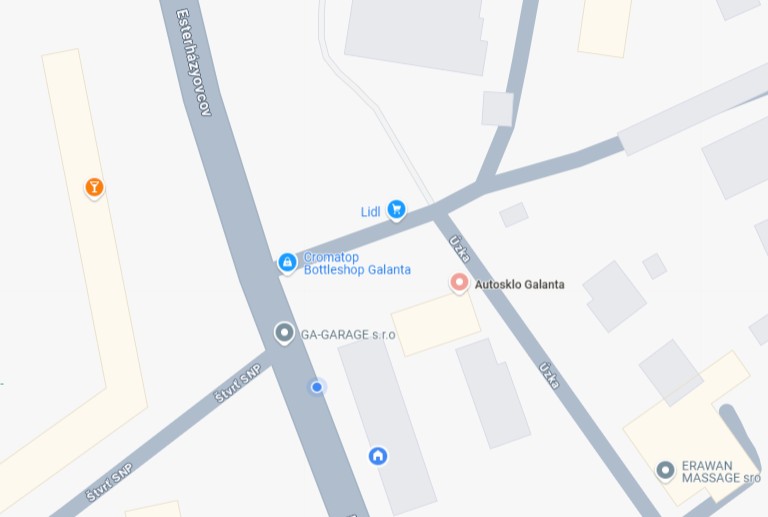
Task: Tap the blue home marker
Action: pos(378,456)
